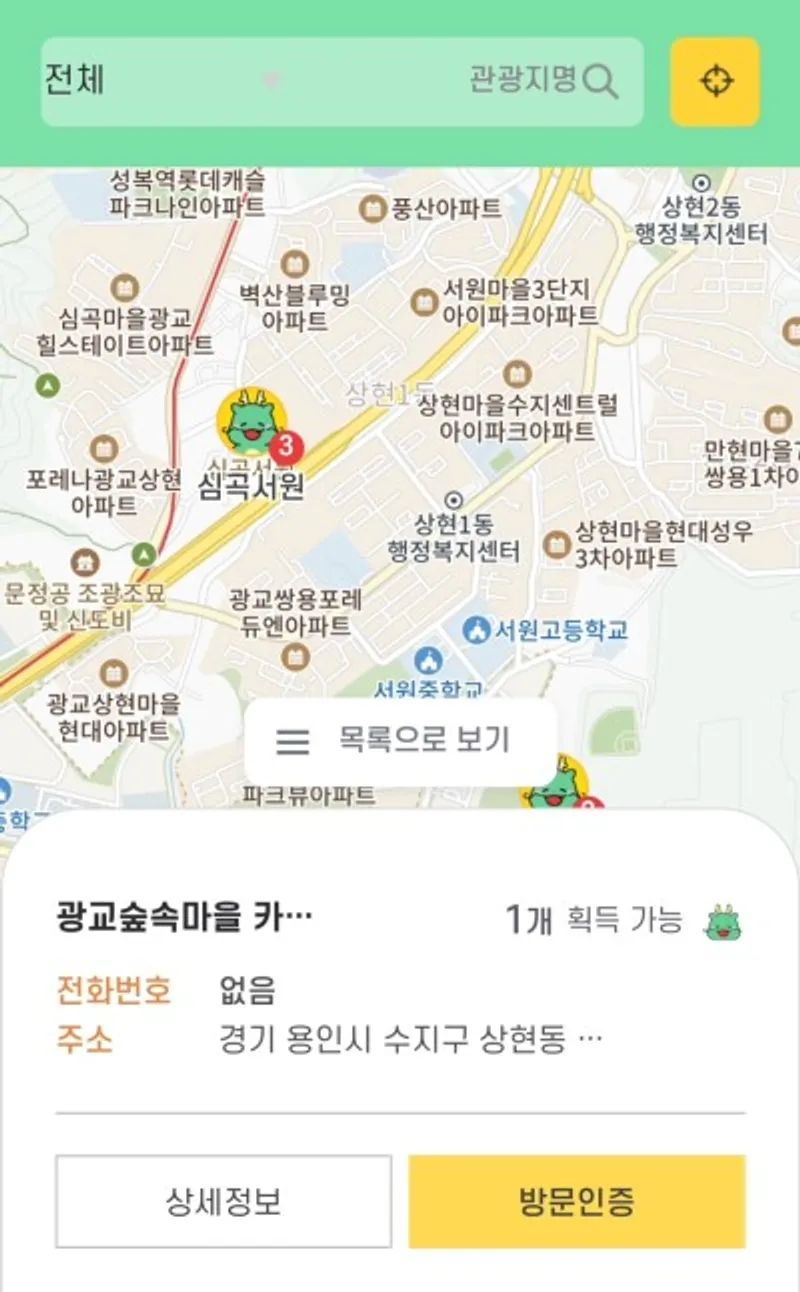Open 상세정보 for 광교숲속마을
Image resolution: width=800 pixels, height=1292 pixels.
pyautogui.click(x=223, y=1201)
